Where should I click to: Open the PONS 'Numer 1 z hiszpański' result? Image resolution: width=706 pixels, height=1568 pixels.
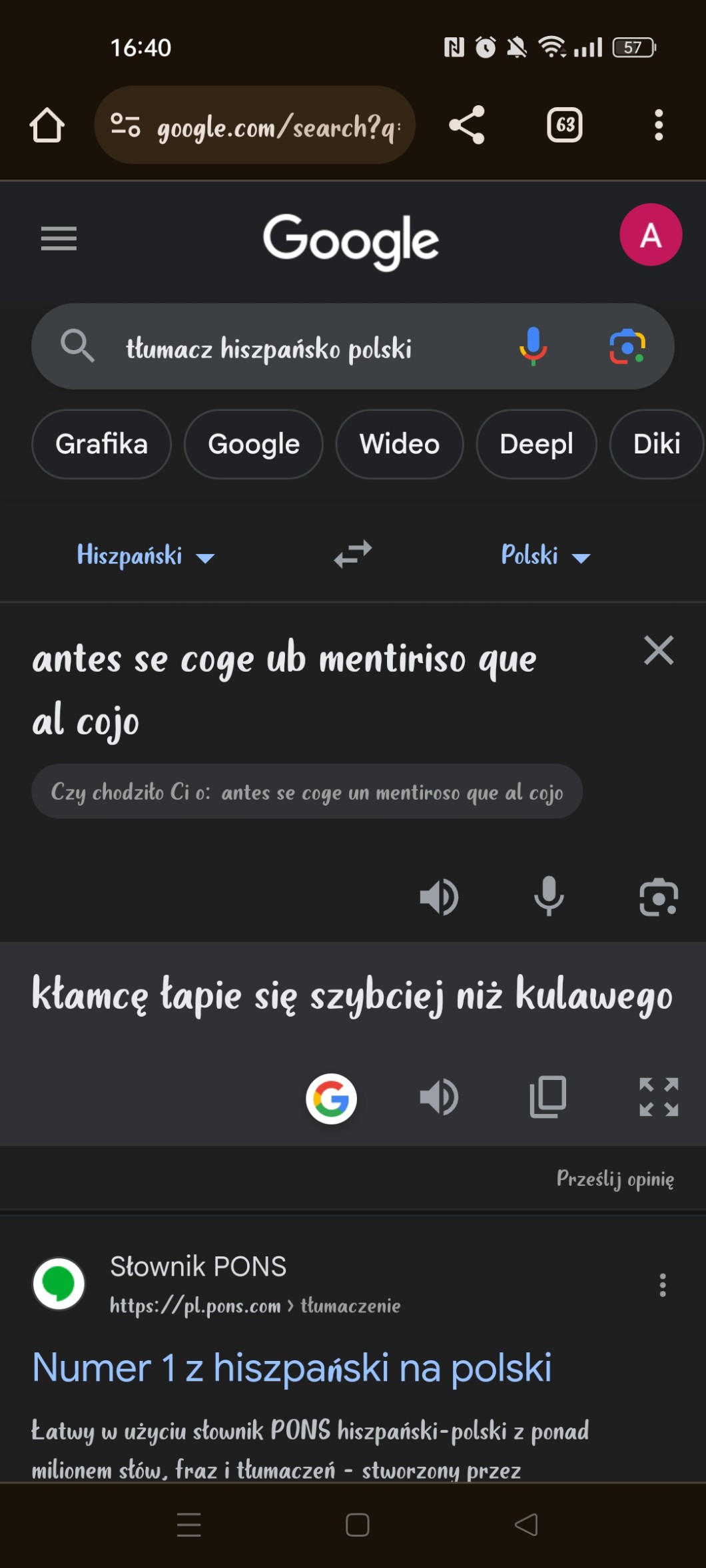click(292, 1368)
